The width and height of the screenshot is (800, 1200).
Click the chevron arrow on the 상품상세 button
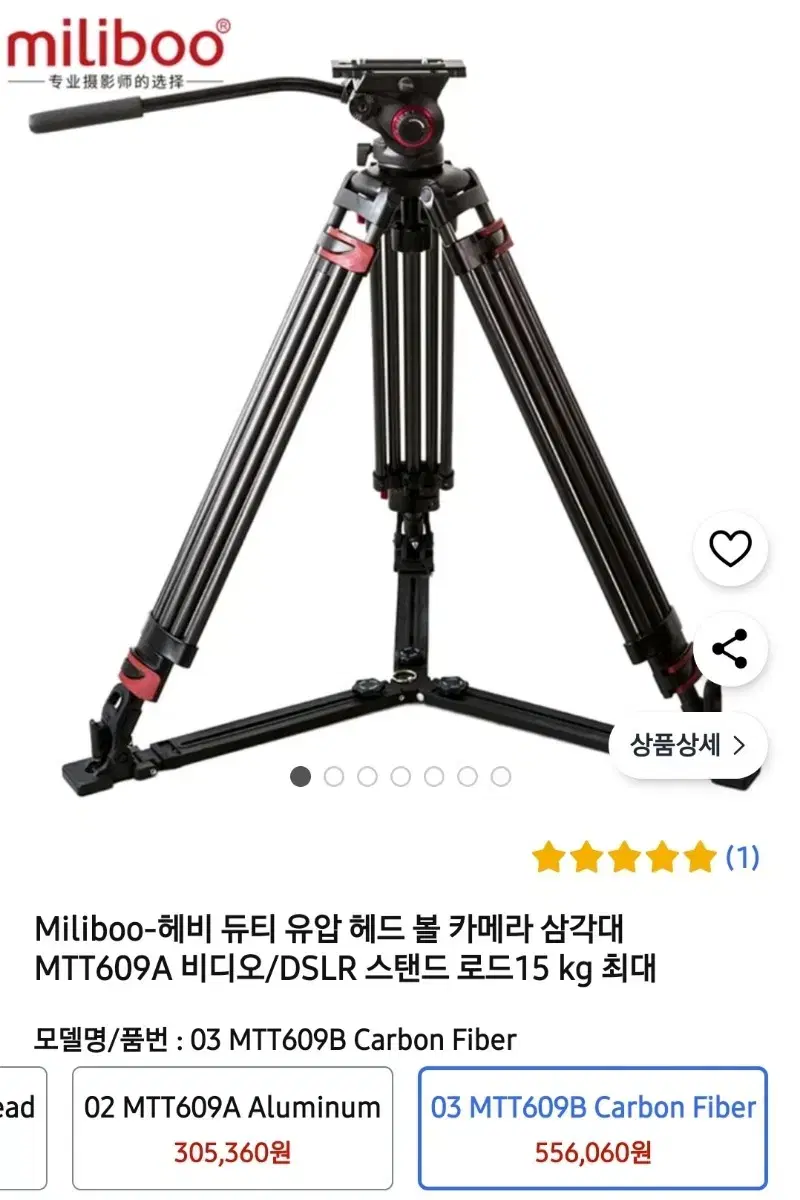click(740, 744)
